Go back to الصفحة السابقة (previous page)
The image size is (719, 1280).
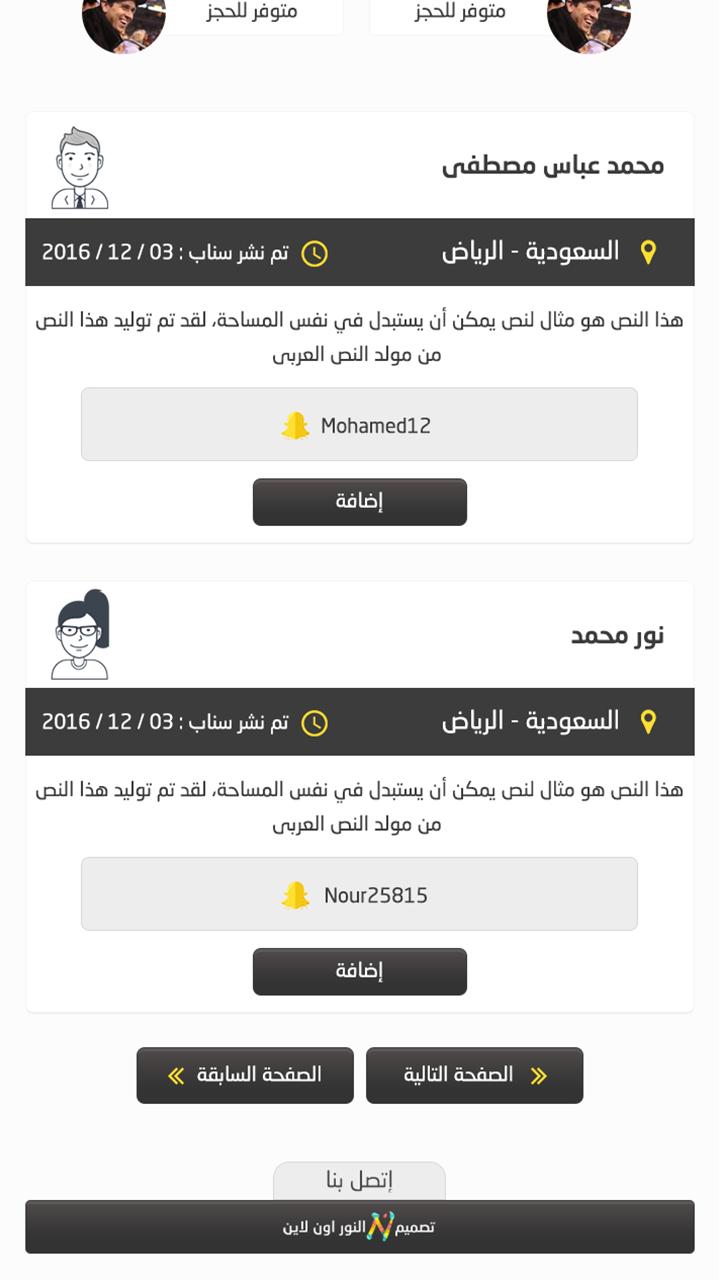(x=245, y=1075)
